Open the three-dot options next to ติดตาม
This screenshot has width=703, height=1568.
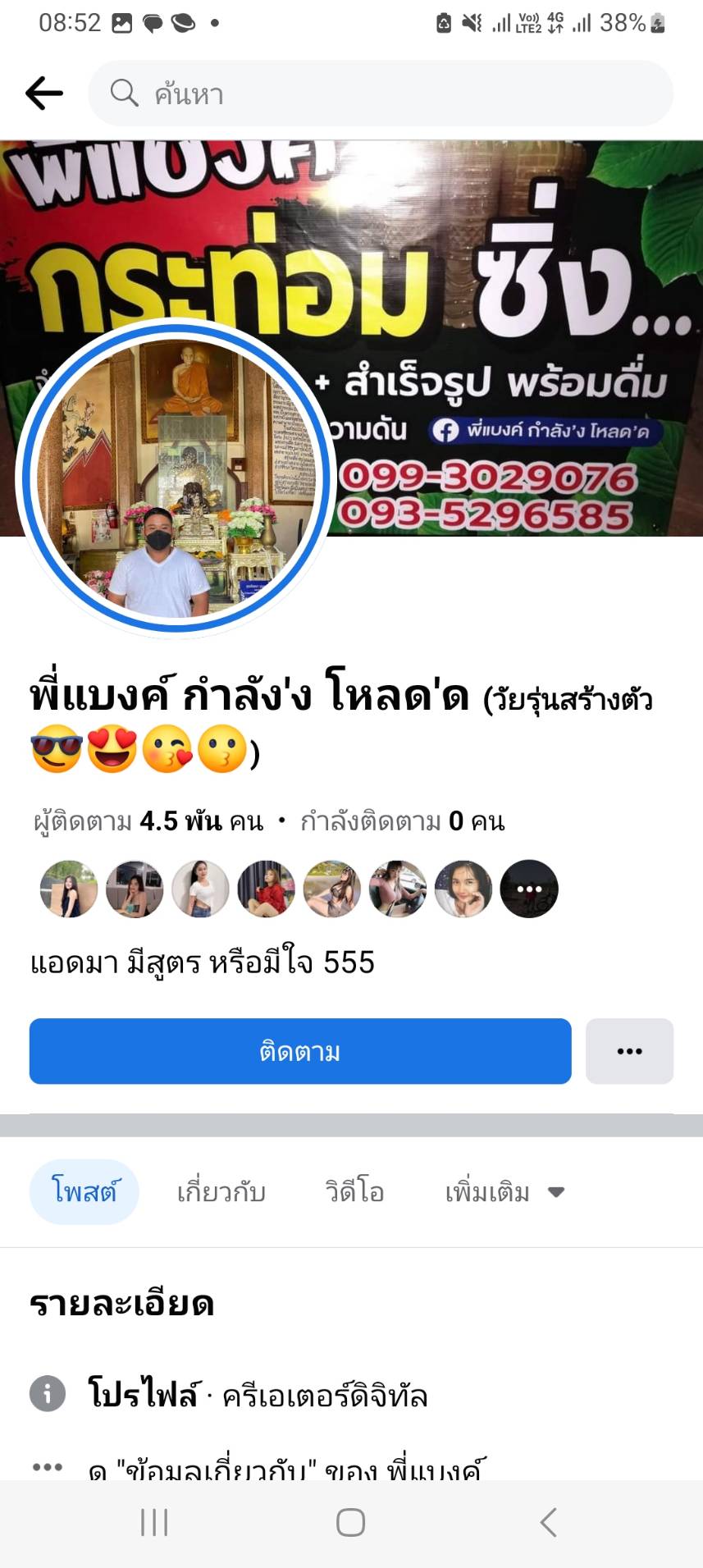(629, 1051)
